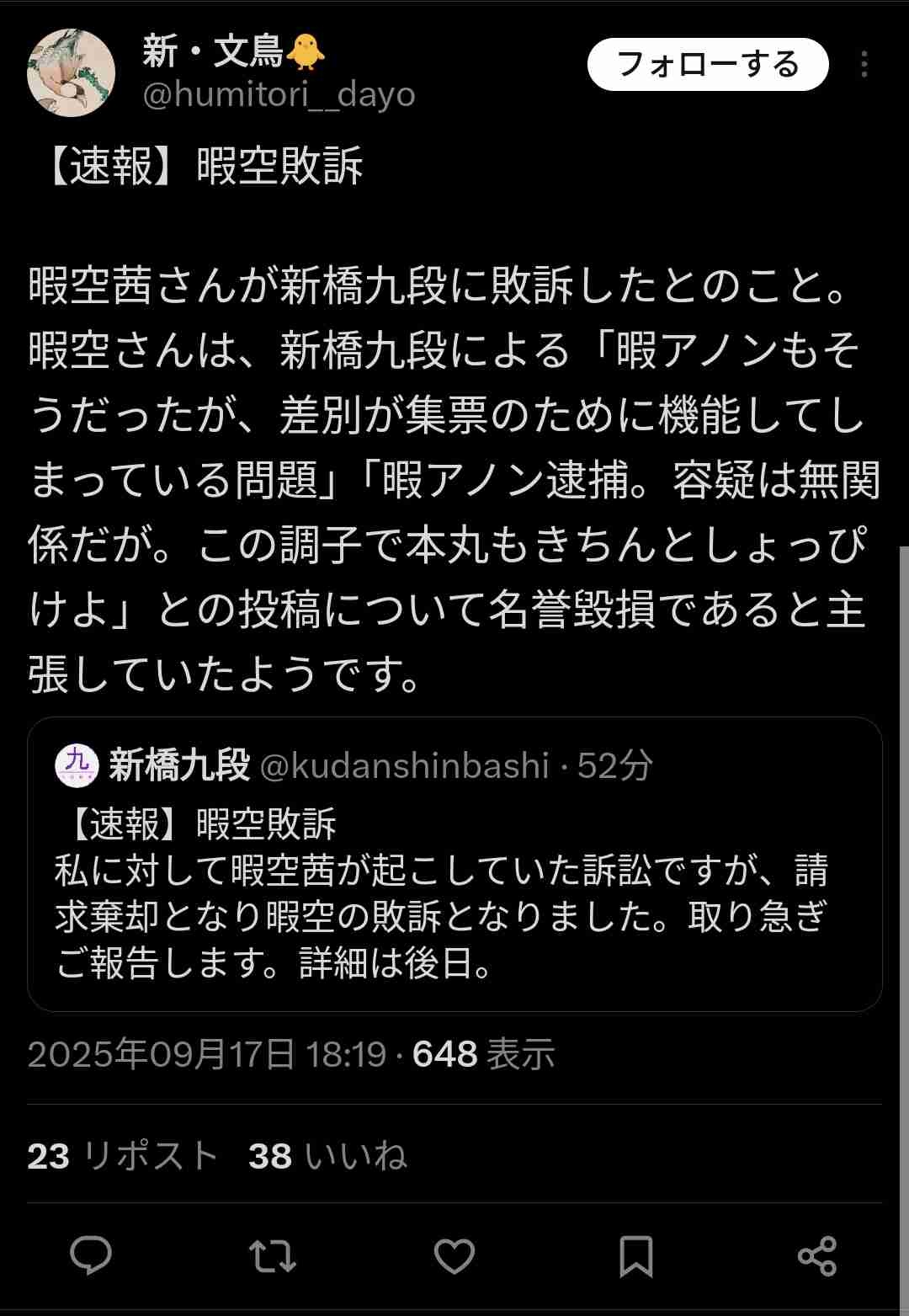Viewport: 909px width, 1316px height.
Task: Share this post
Action: pos(816,1255)
